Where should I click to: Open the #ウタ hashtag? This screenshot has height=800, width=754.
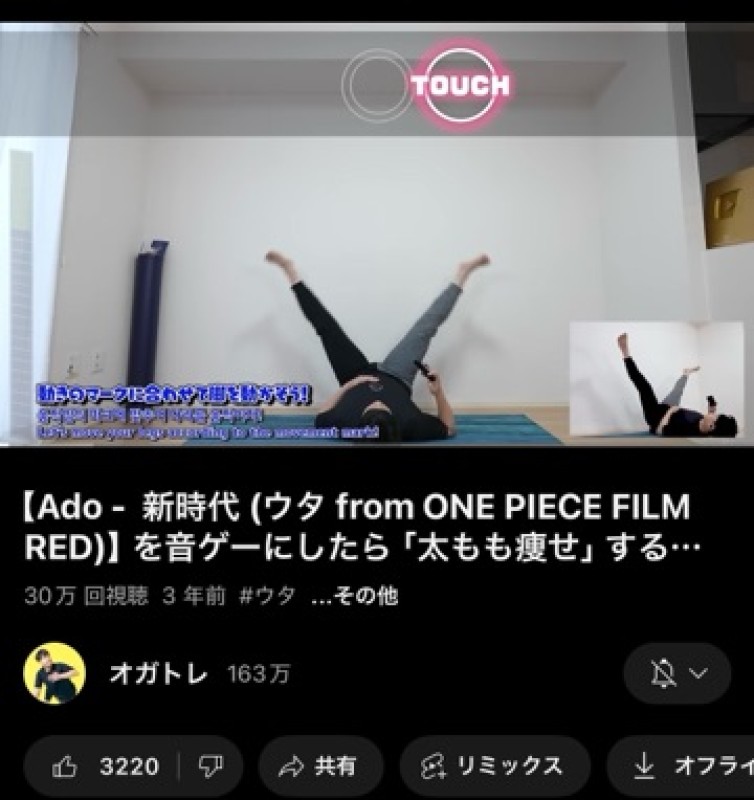coord(268,596)
